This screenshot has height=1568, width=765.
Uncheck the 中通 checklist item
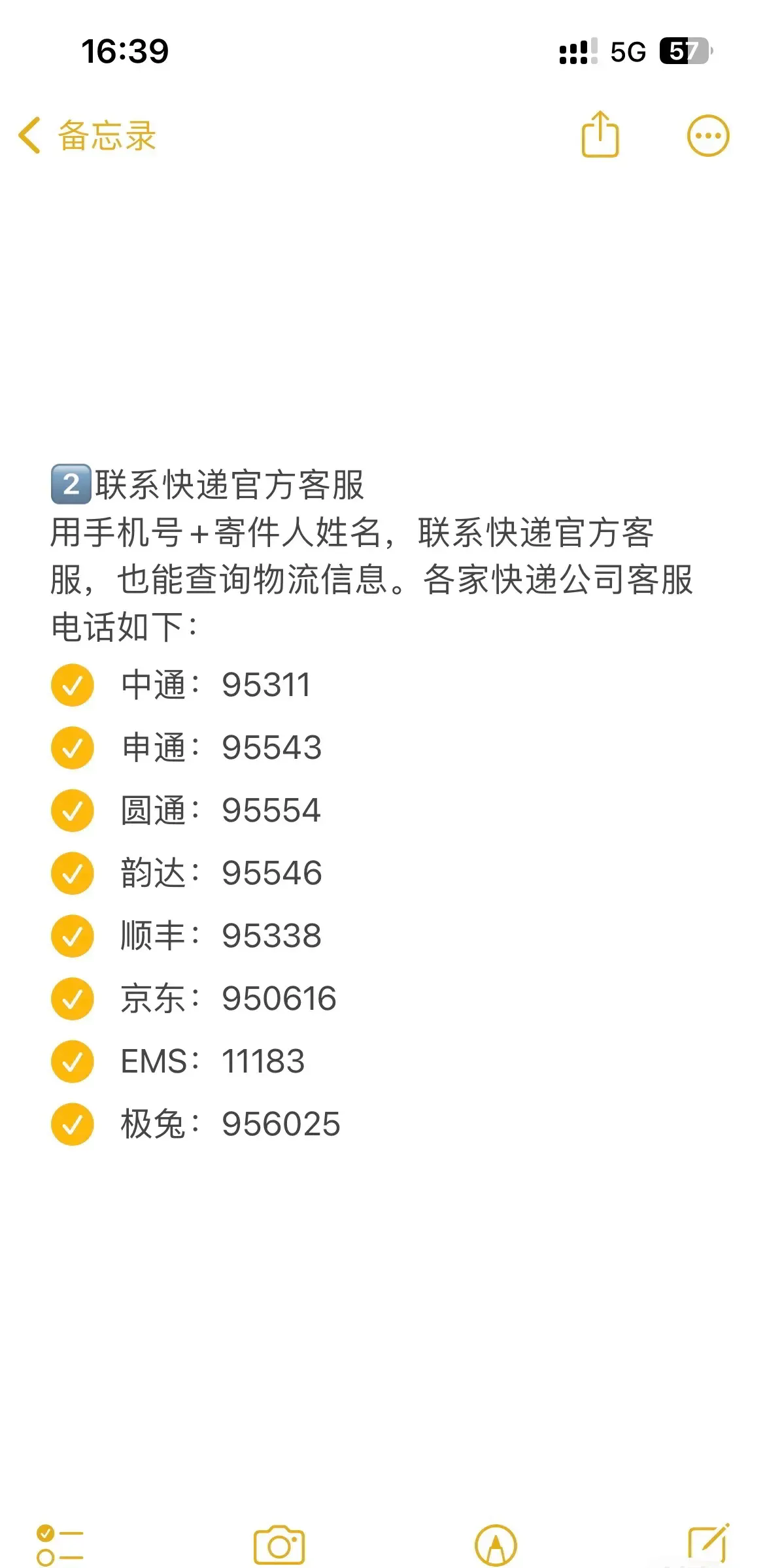tap(73, 685)
